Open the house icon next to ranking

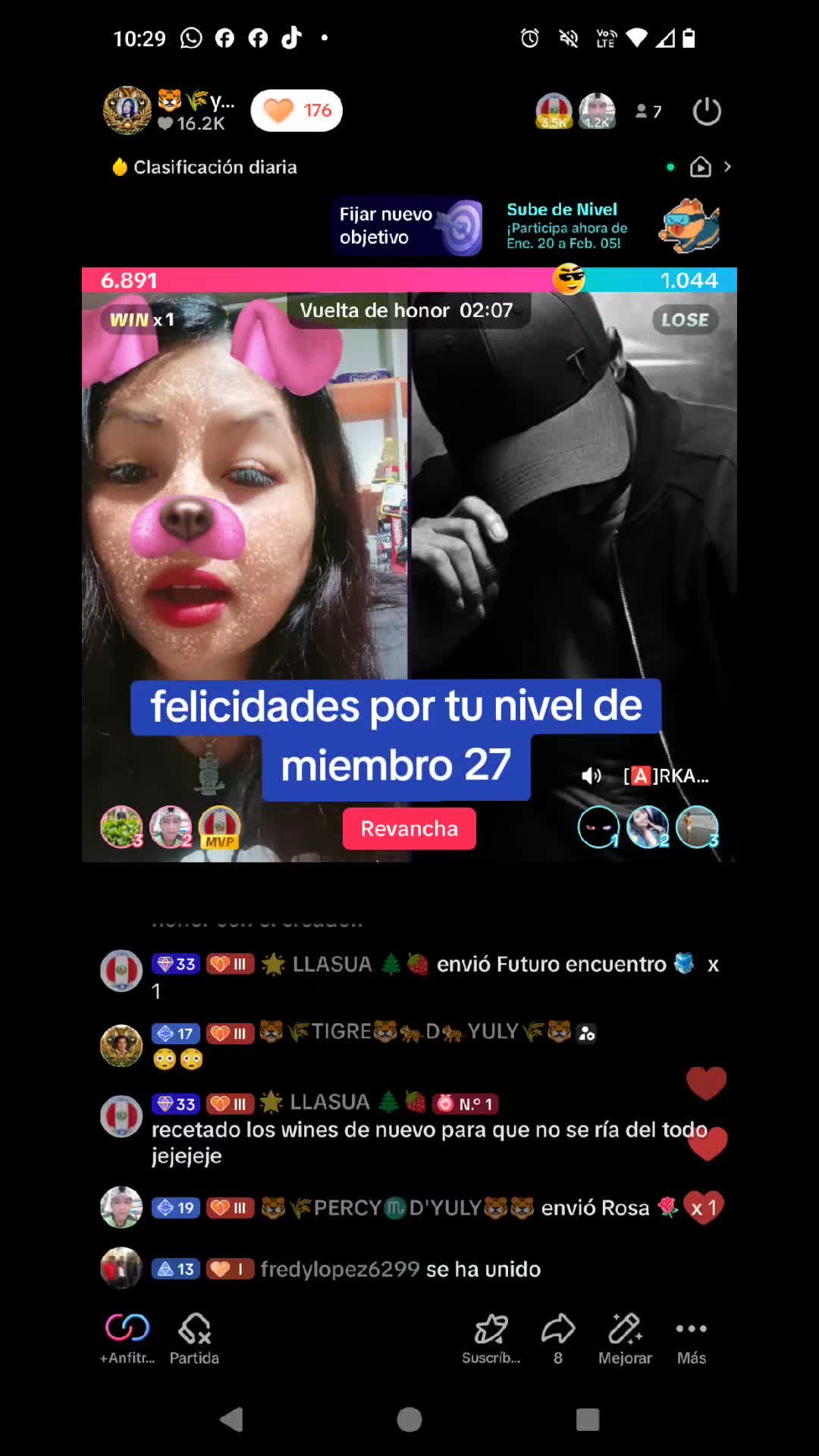[x=700, y=167]
